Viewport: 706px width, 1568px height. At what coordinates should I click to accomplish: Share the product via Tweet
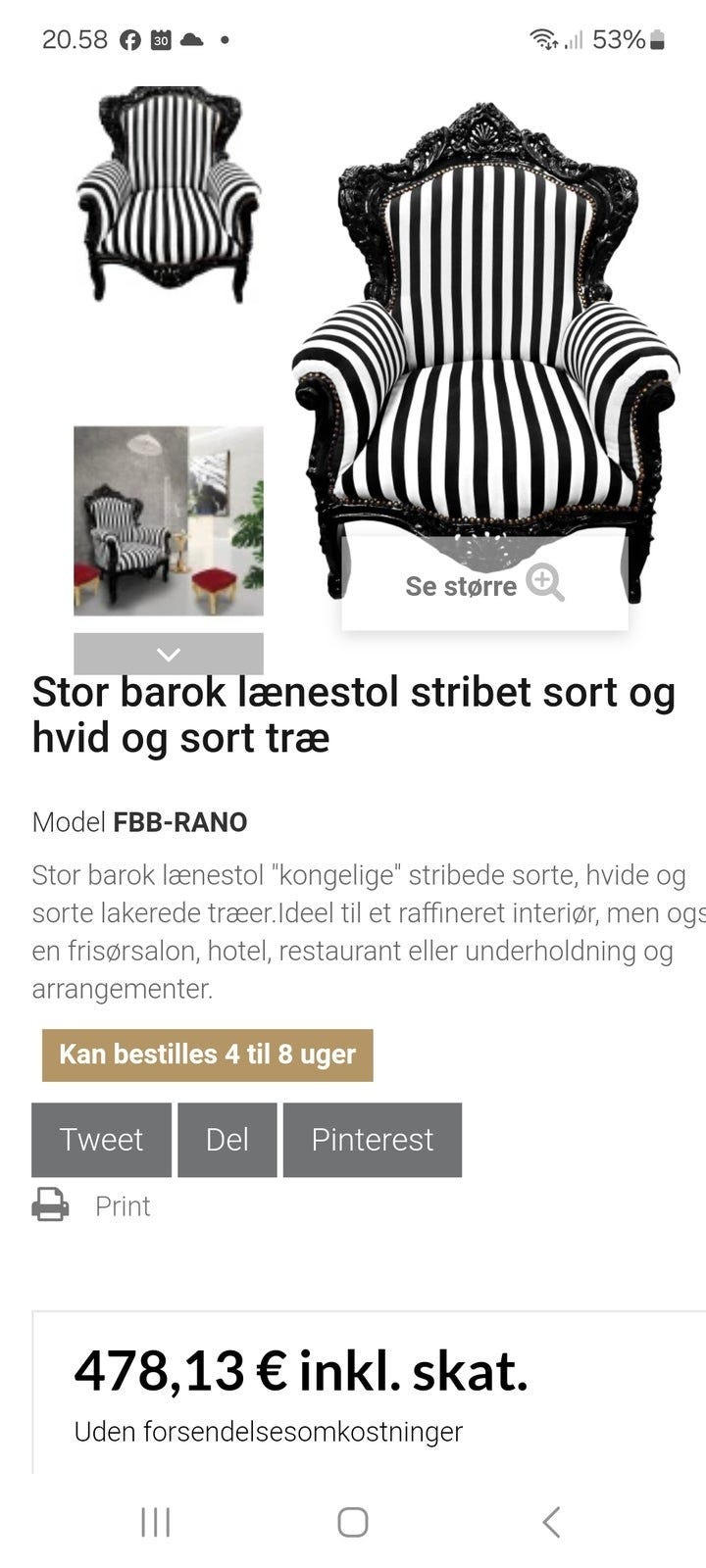101,1140
